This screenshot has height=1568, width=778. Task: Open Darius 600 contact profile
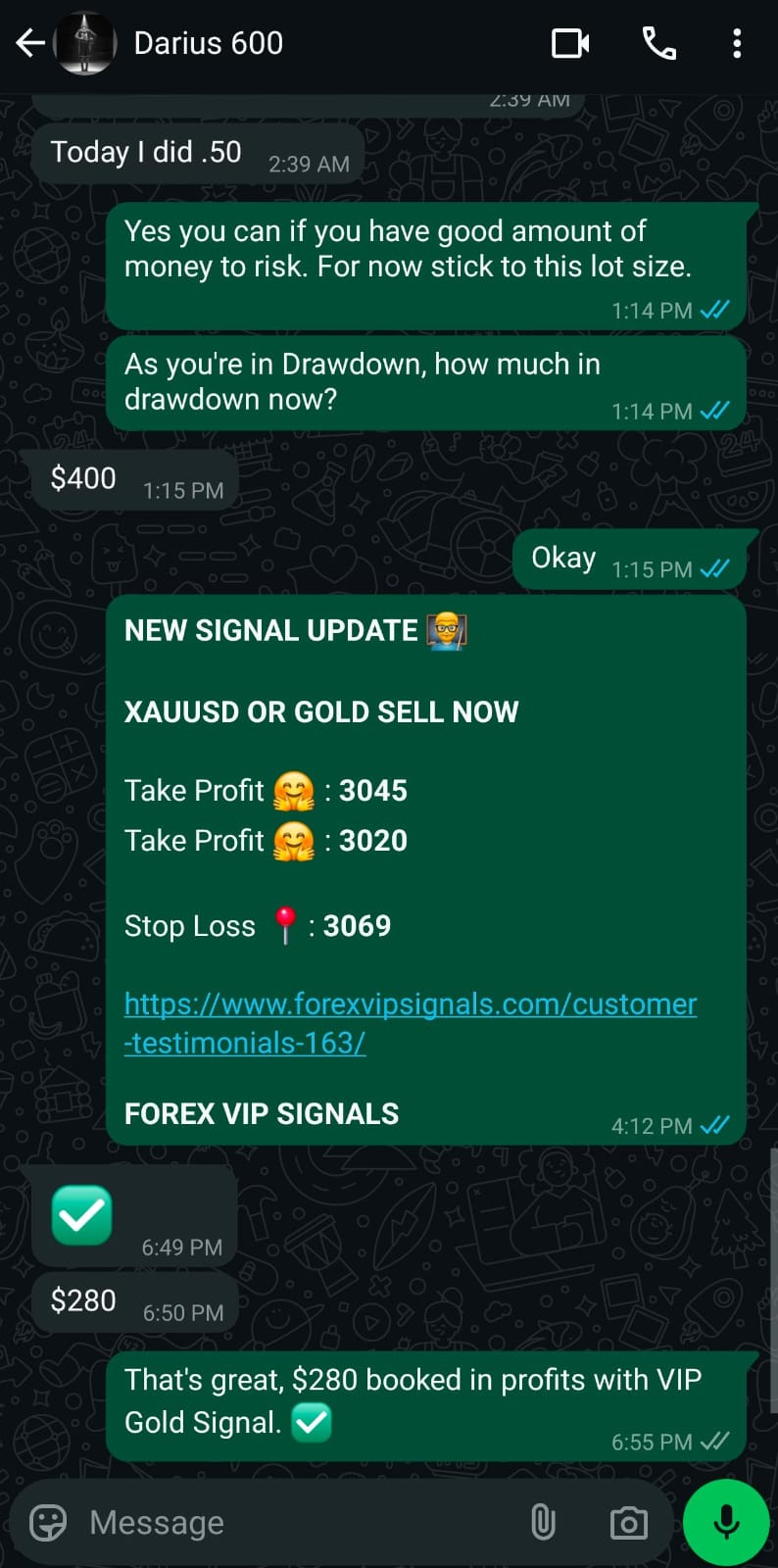point(208,43)
